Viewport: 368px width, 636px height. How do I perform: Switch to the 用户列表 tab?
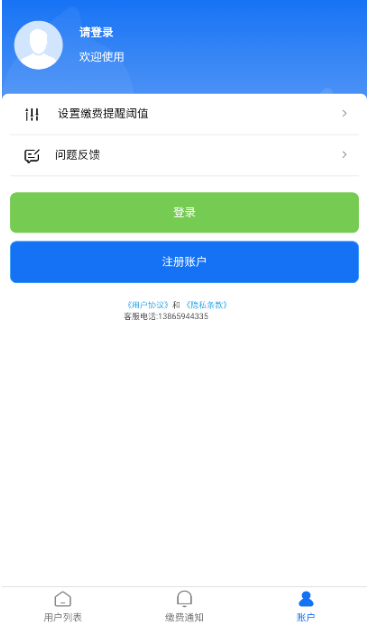(62, 607)
